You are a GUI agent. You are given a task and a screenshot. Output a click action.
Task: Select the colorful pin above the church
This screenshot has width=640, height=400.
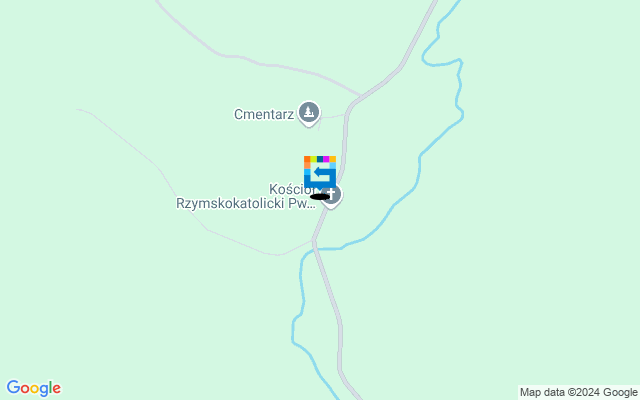[319, 170]
